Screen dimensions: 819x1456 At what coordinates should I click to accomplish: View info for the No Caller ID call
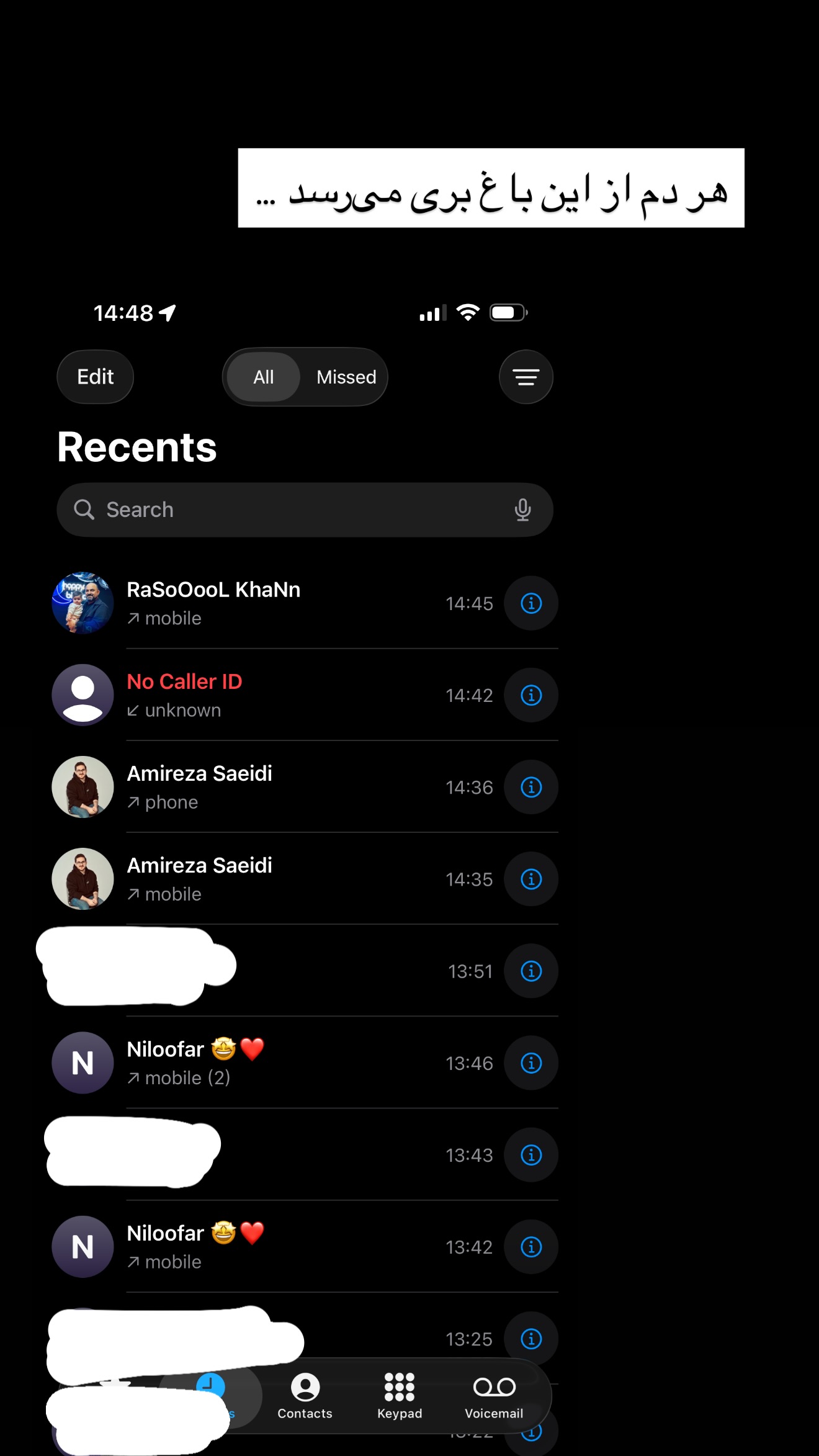click(531, 695)
